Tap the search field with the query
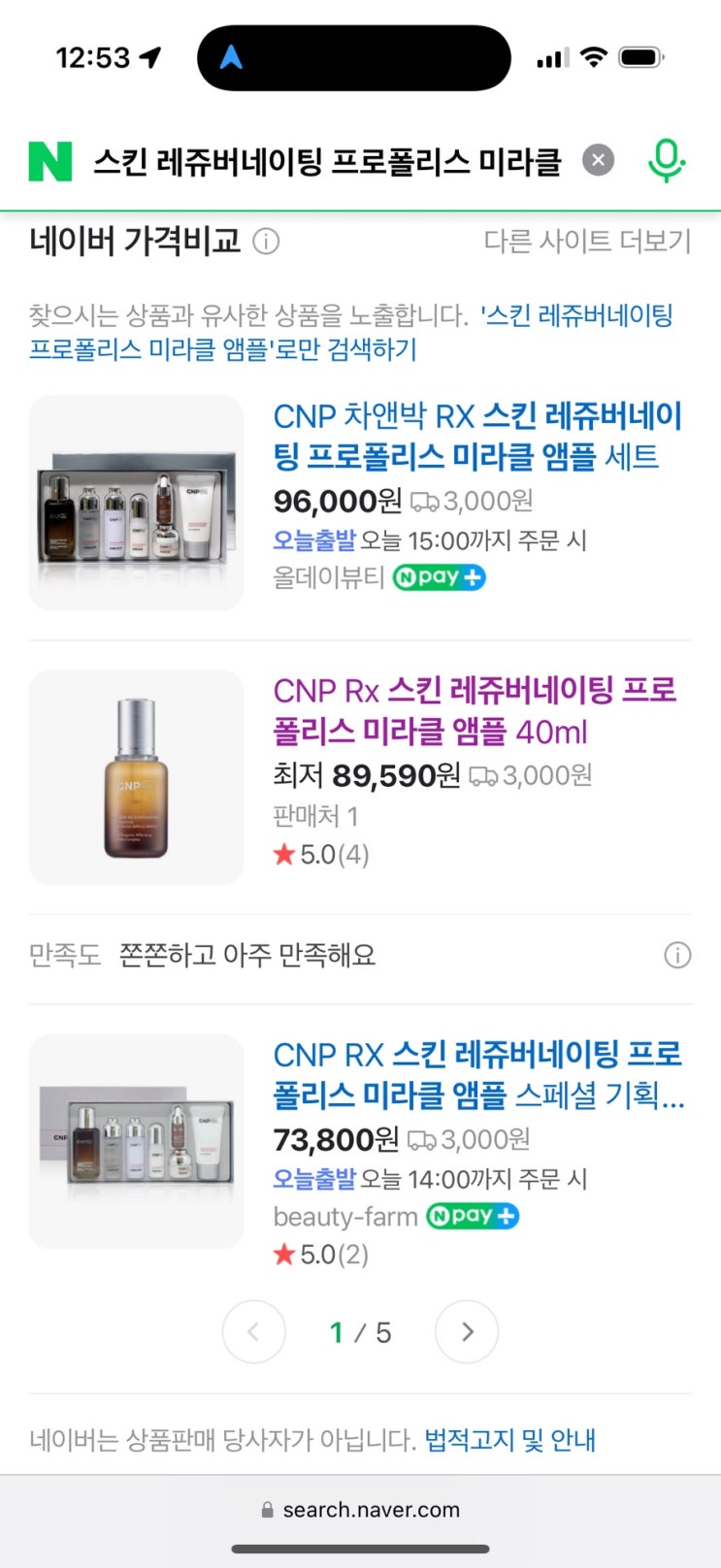 (326, 161)
